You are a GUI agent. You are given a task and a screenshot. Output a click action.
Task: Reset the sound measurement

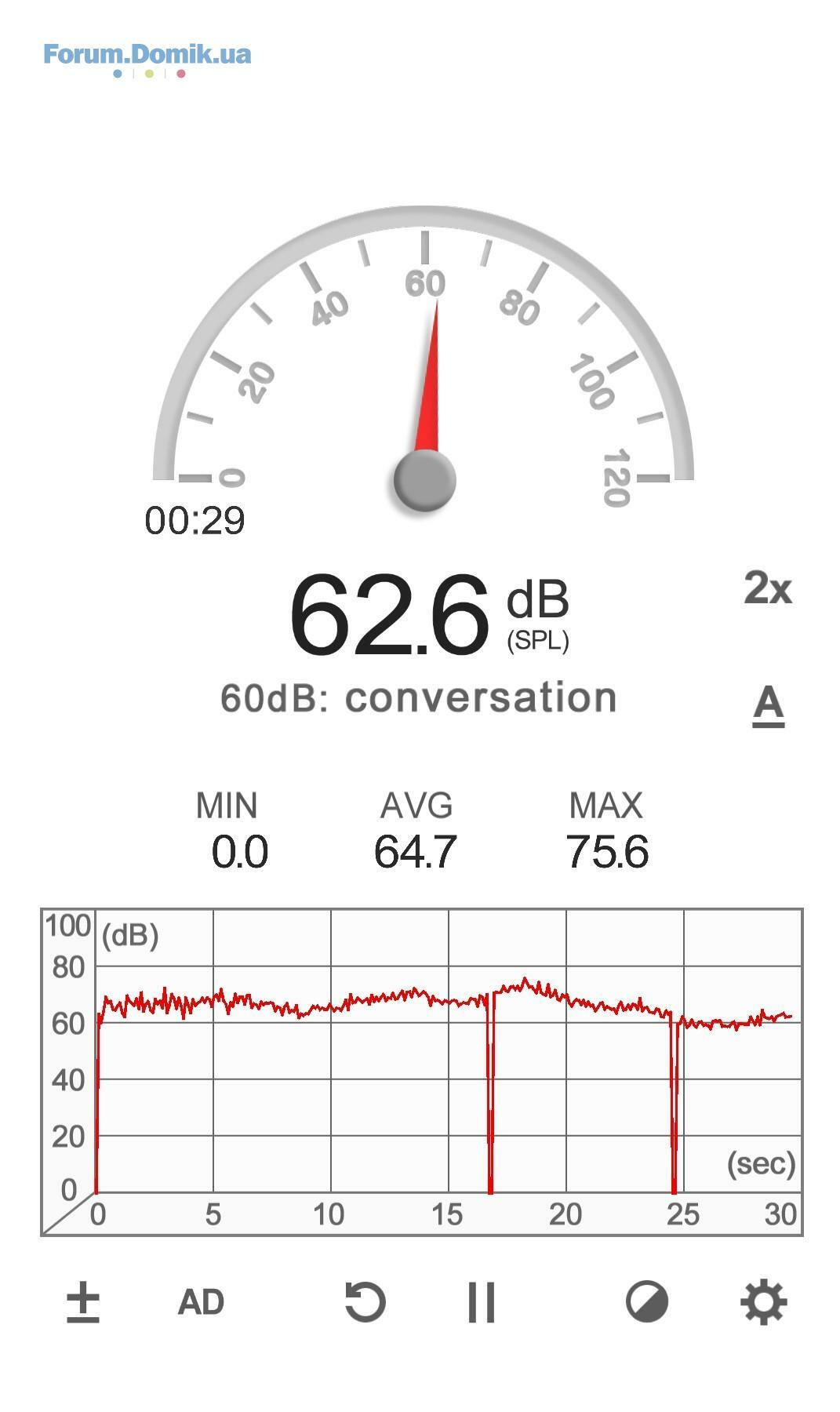click(x=365, y=1302)
